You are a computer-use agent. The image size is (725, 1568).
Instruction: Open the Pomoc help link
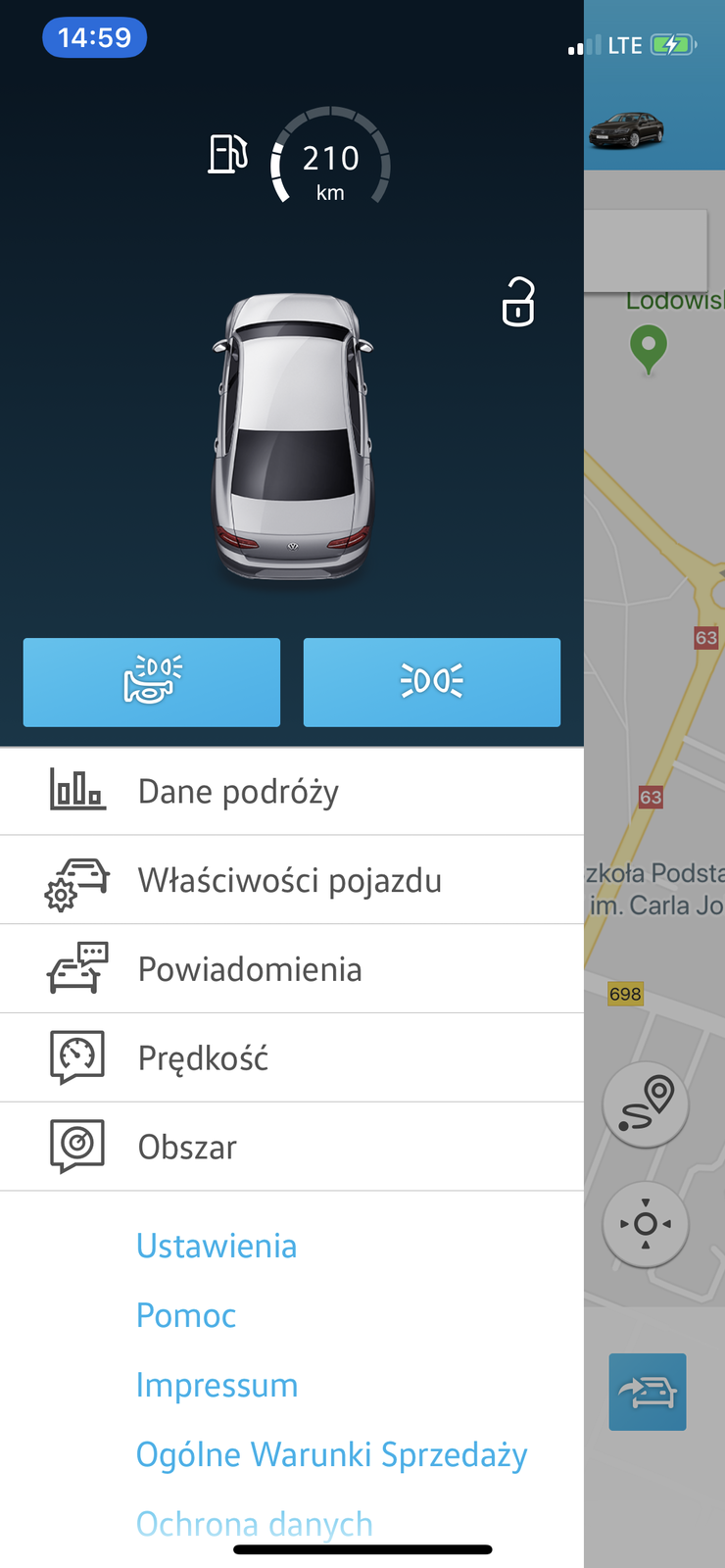(185, 1316)
